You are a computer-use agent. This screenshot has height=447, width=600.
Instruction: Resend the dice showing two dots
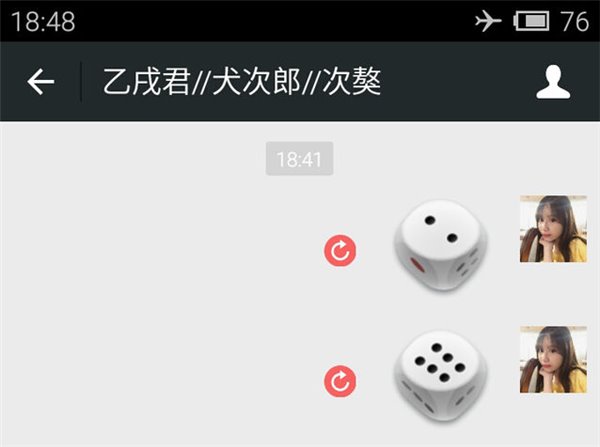tap(340, 251)
